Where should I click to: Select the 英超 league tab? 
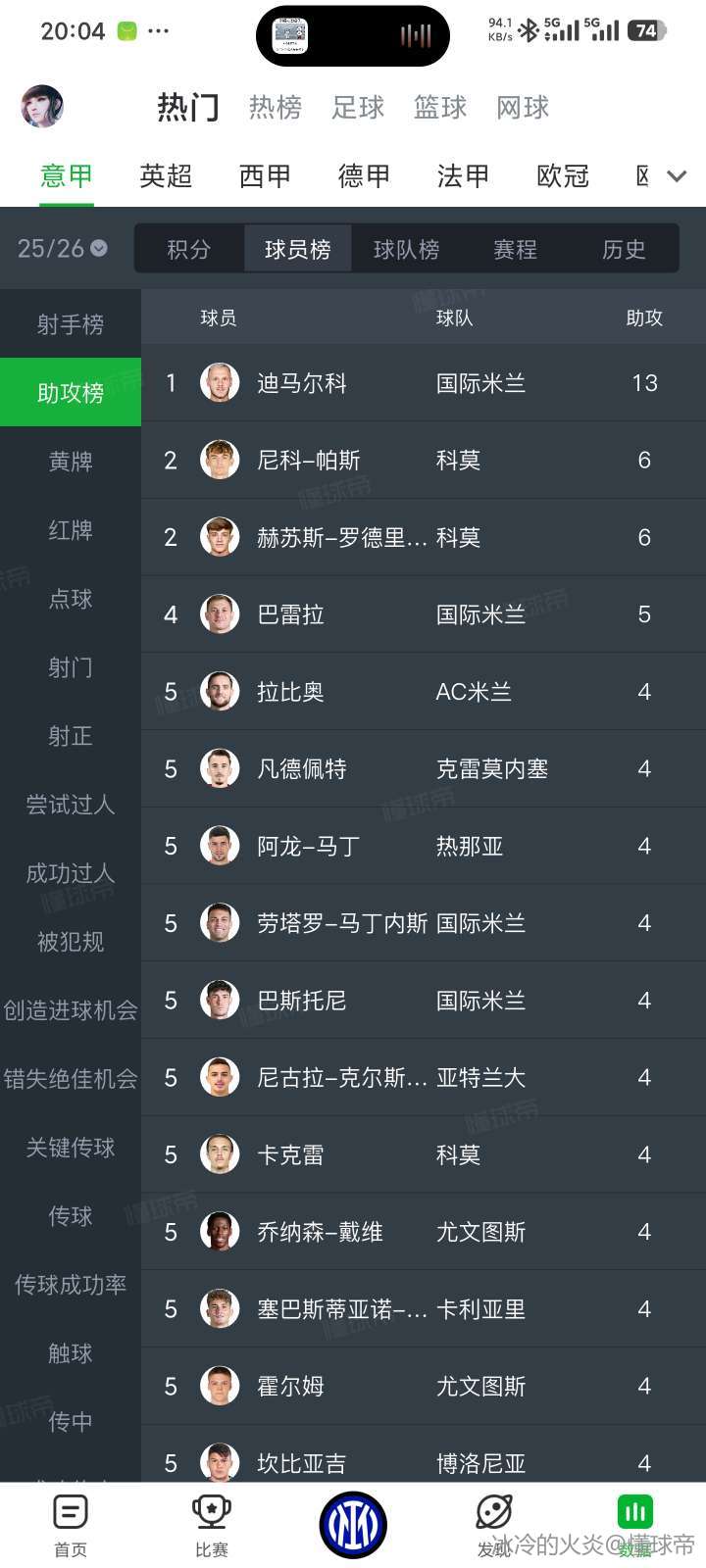166,176
